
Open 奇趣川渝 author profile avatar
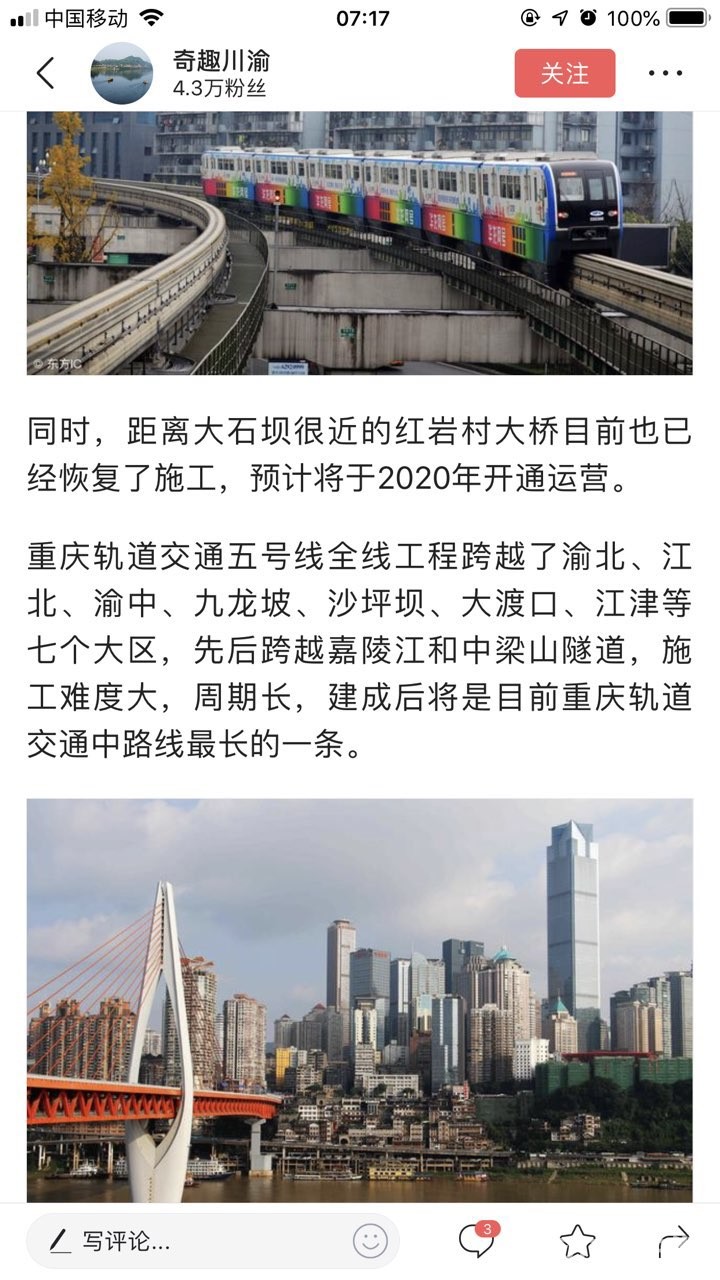coord(121,73)
